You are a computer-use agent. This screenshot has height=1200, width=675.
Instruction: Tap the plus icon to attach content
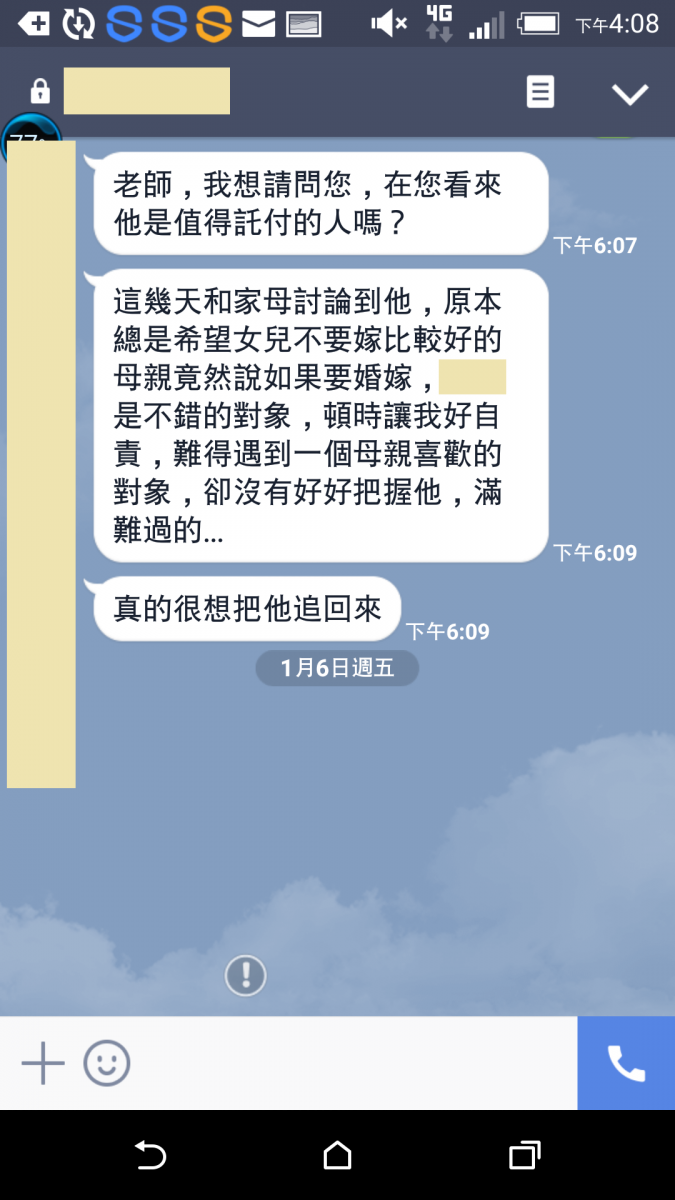[x=43, y=1063]
